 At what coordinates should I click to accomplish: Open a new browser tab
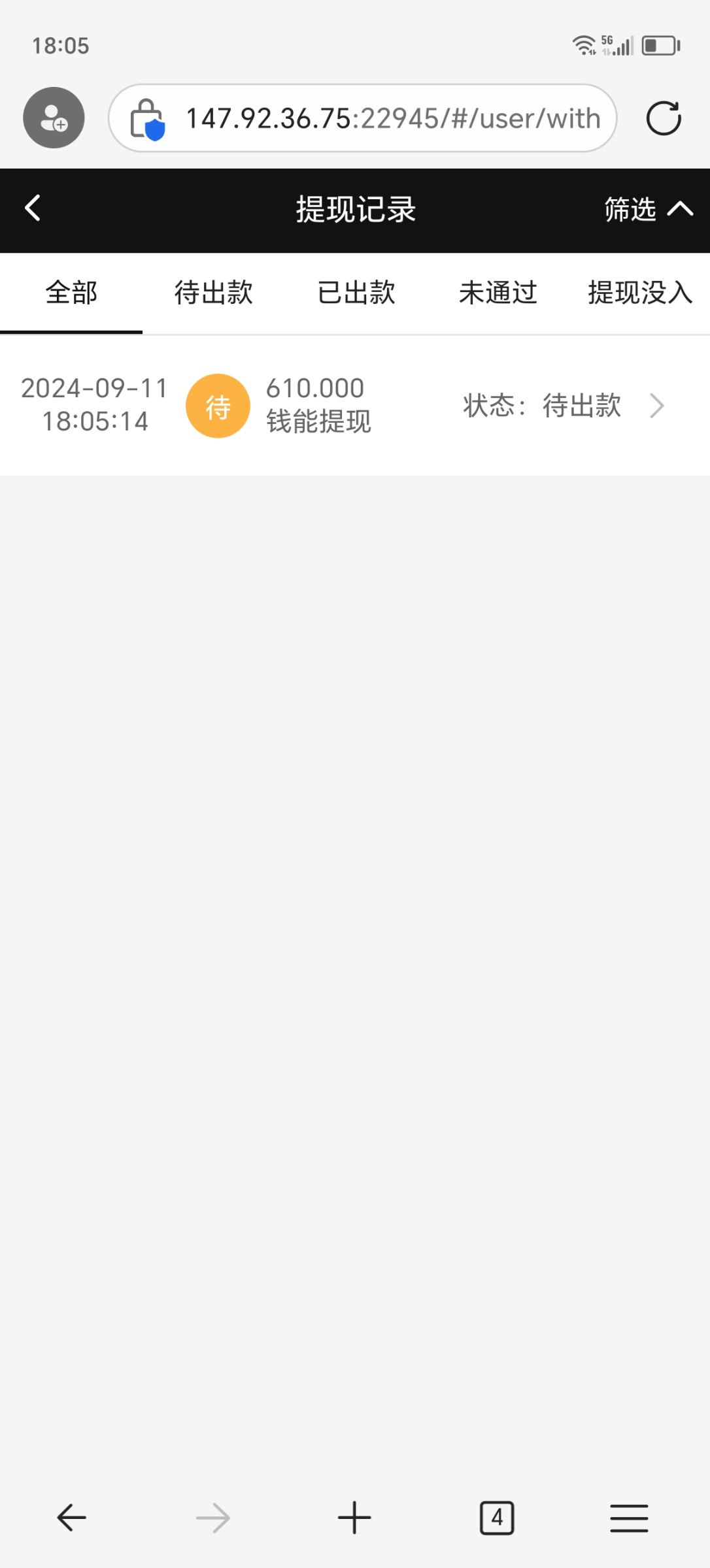(x=354, y=1517)
